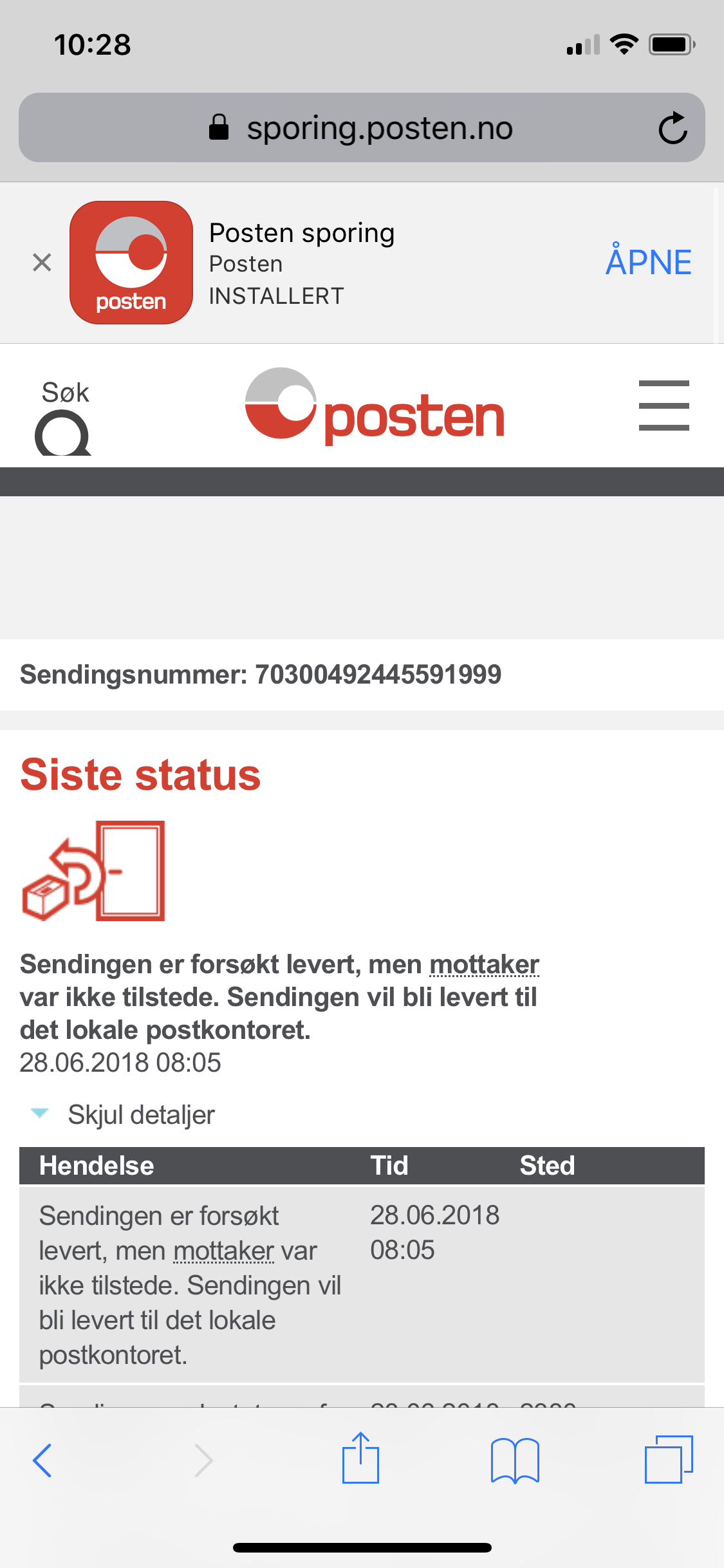Tap the sporing.posten.no address bar

click(x=362, y=127)
